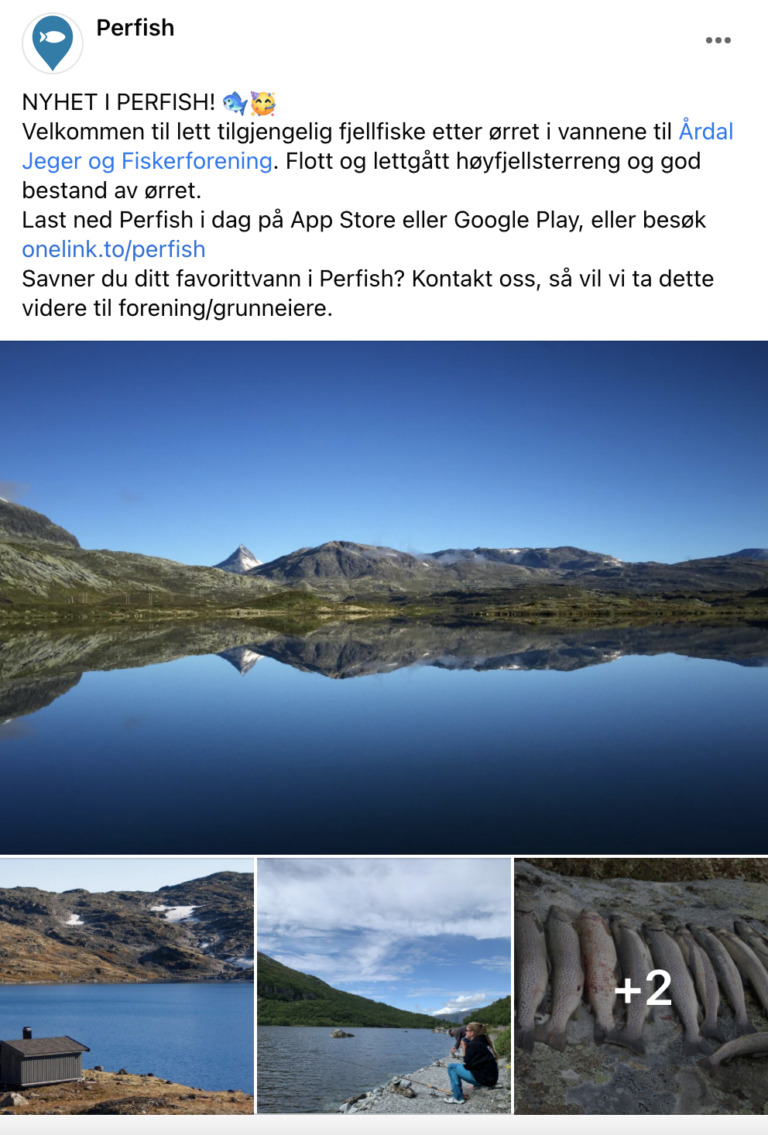Open the Perfish profile picture
Image resolution: width=768 pixels, height=1135 pixels.
pyautogui.click(x=52, y=42)
